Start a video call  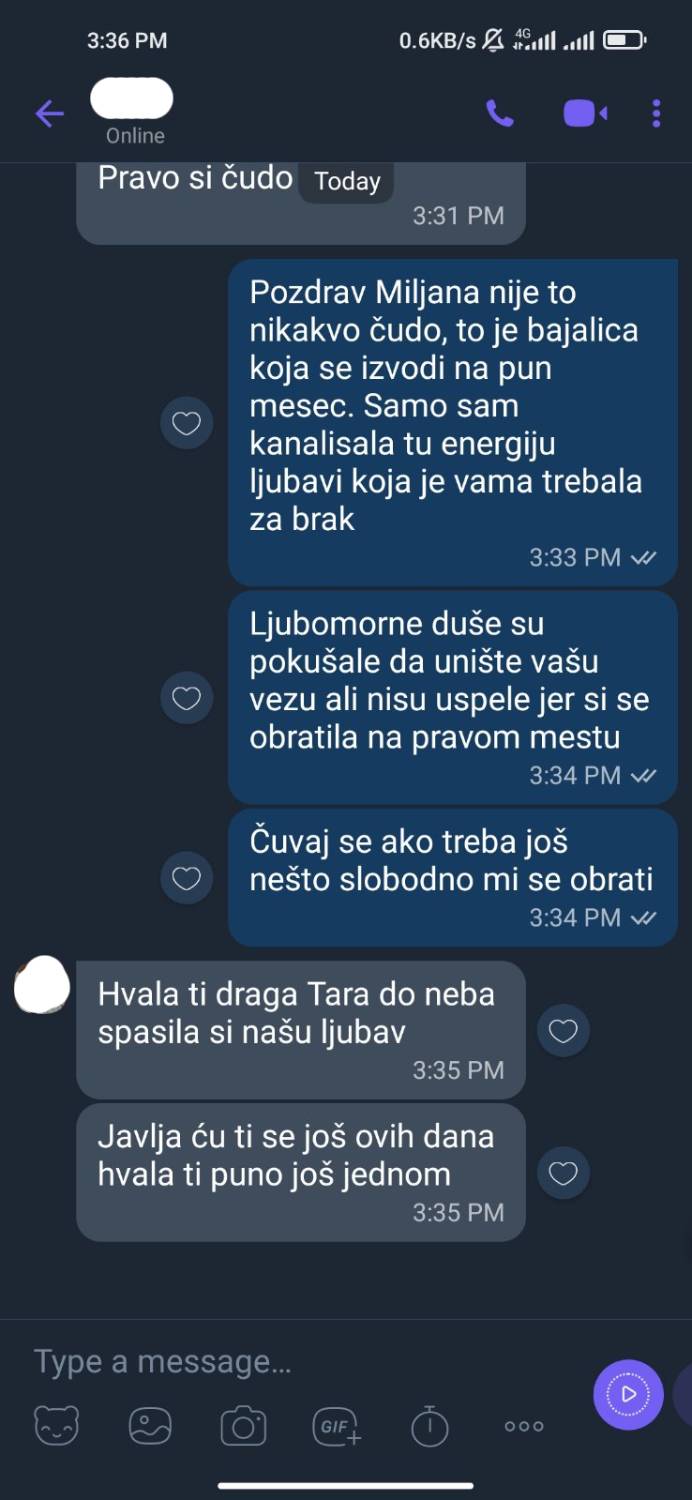[x=585, y=114]
